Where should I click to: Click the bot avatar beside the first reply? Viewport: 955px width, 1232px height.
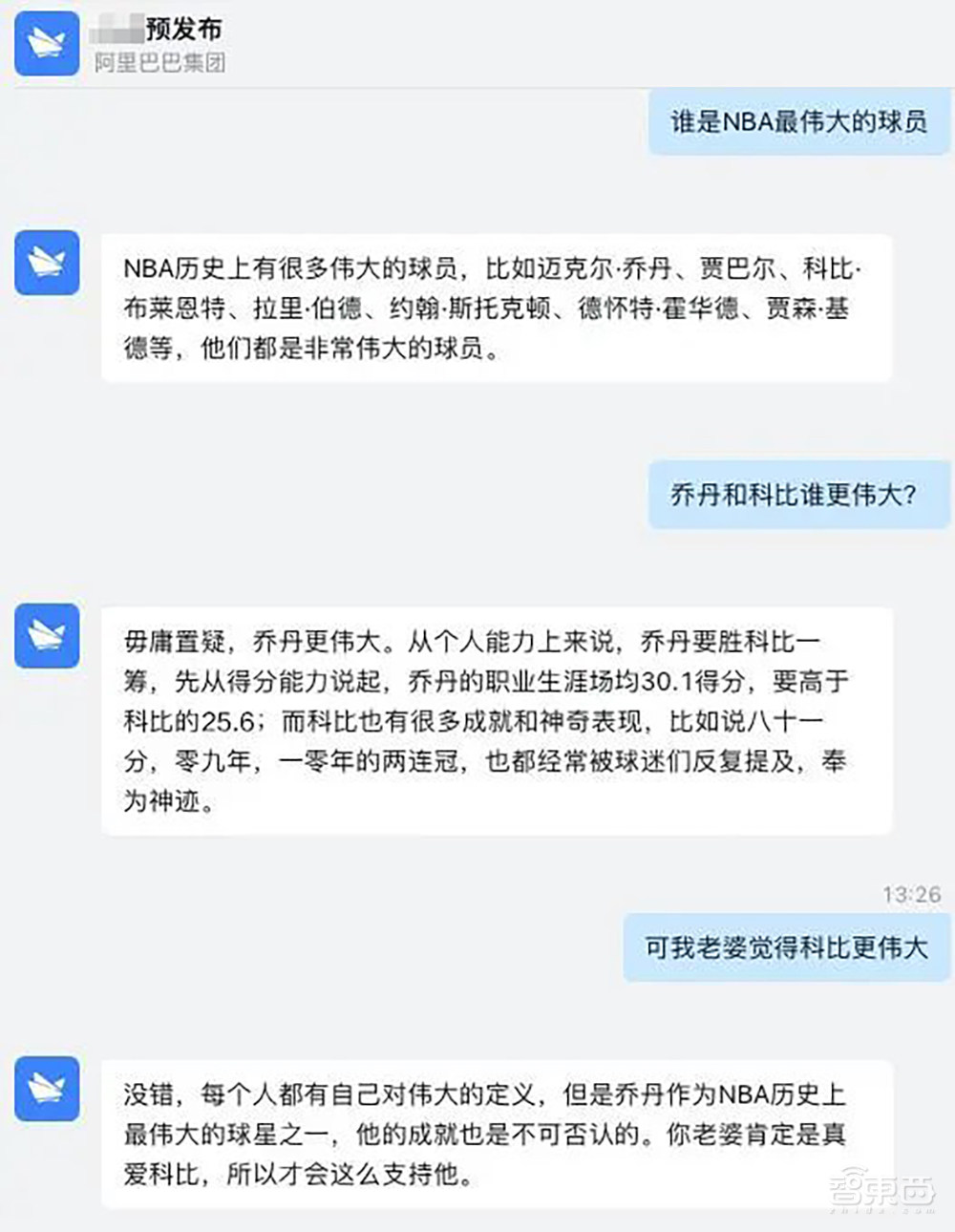tap(47, 264)
